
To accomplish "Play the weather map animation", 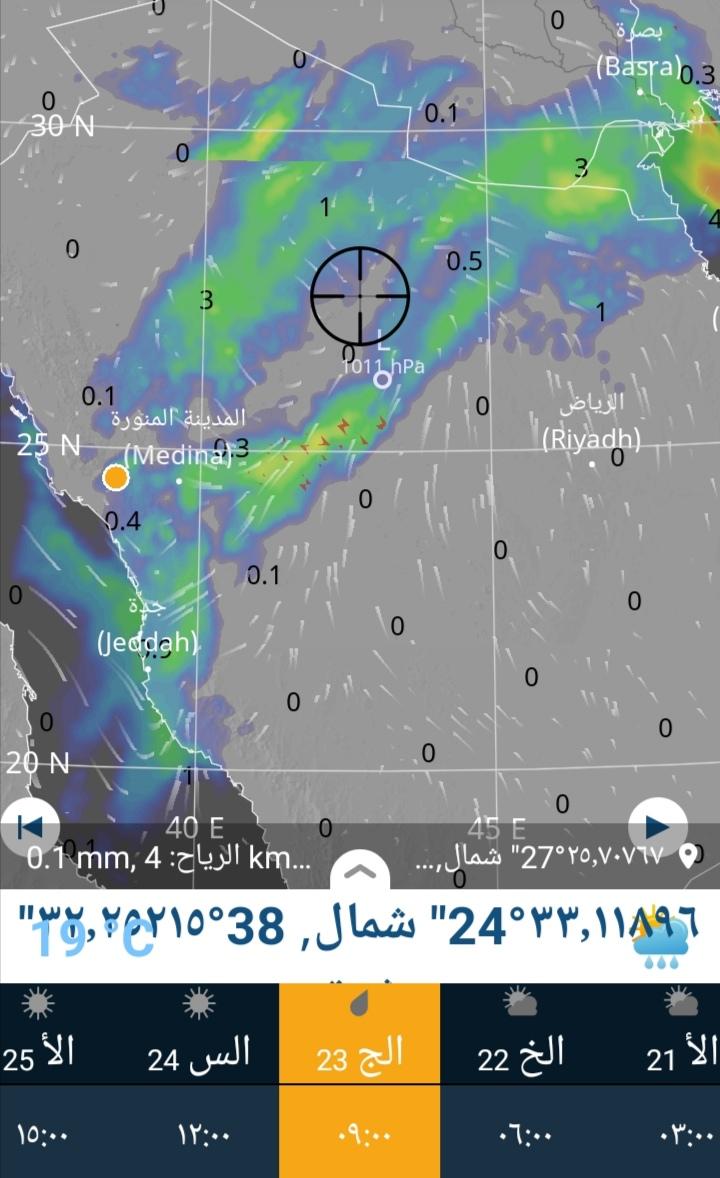I will (657, 827).
